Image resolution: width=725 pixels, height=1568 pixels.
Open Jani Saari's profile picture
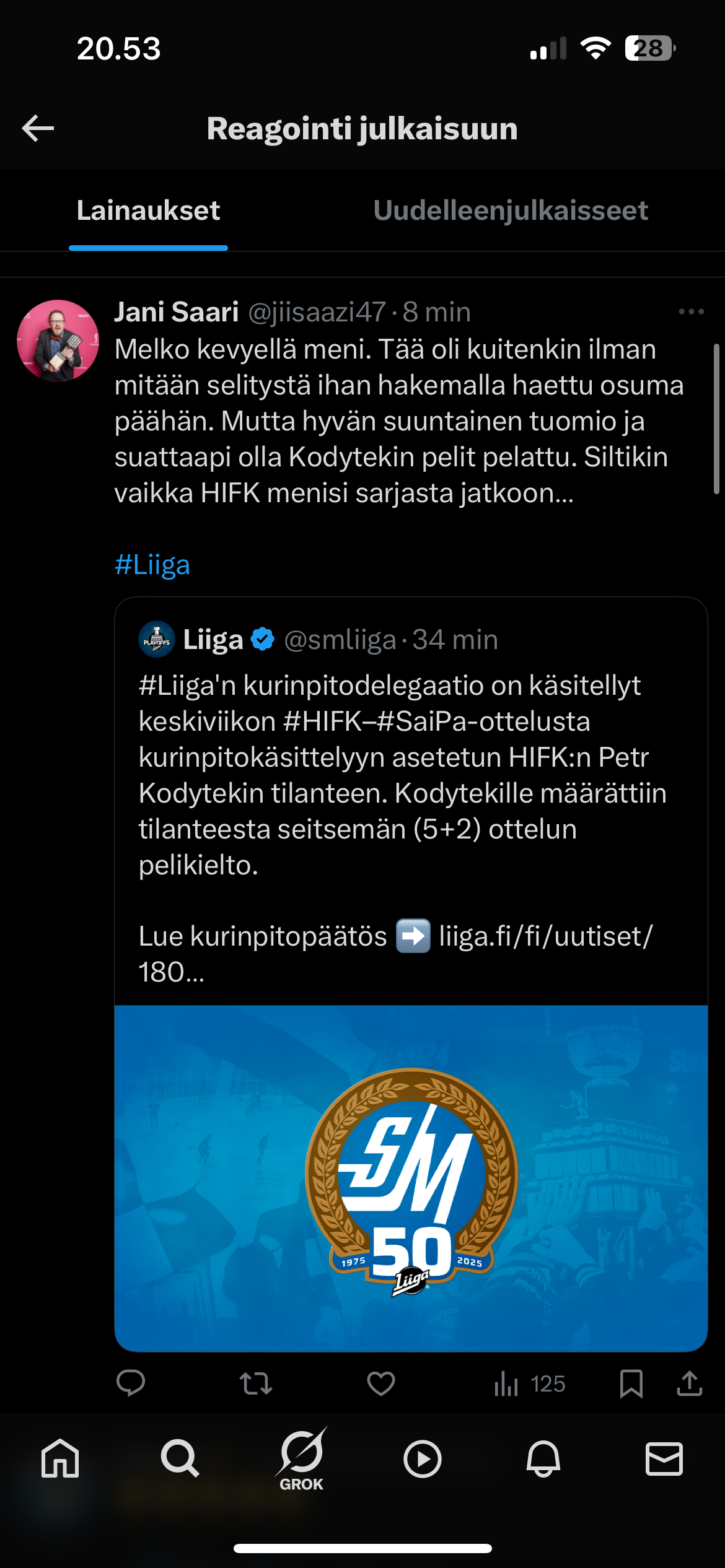pos(58,341)
